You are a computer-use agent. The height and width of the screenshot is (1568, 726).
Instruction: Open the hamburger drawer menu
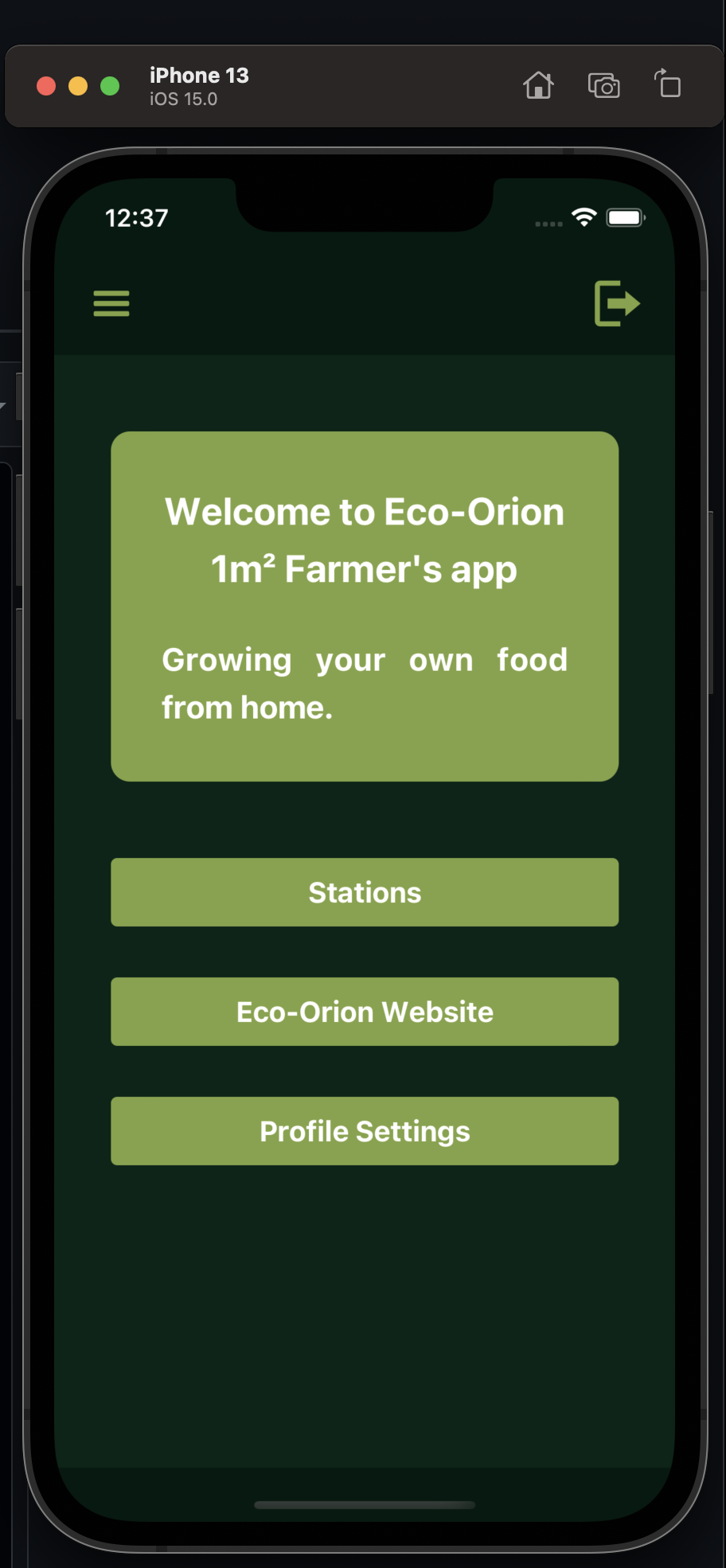coord(111,303)
